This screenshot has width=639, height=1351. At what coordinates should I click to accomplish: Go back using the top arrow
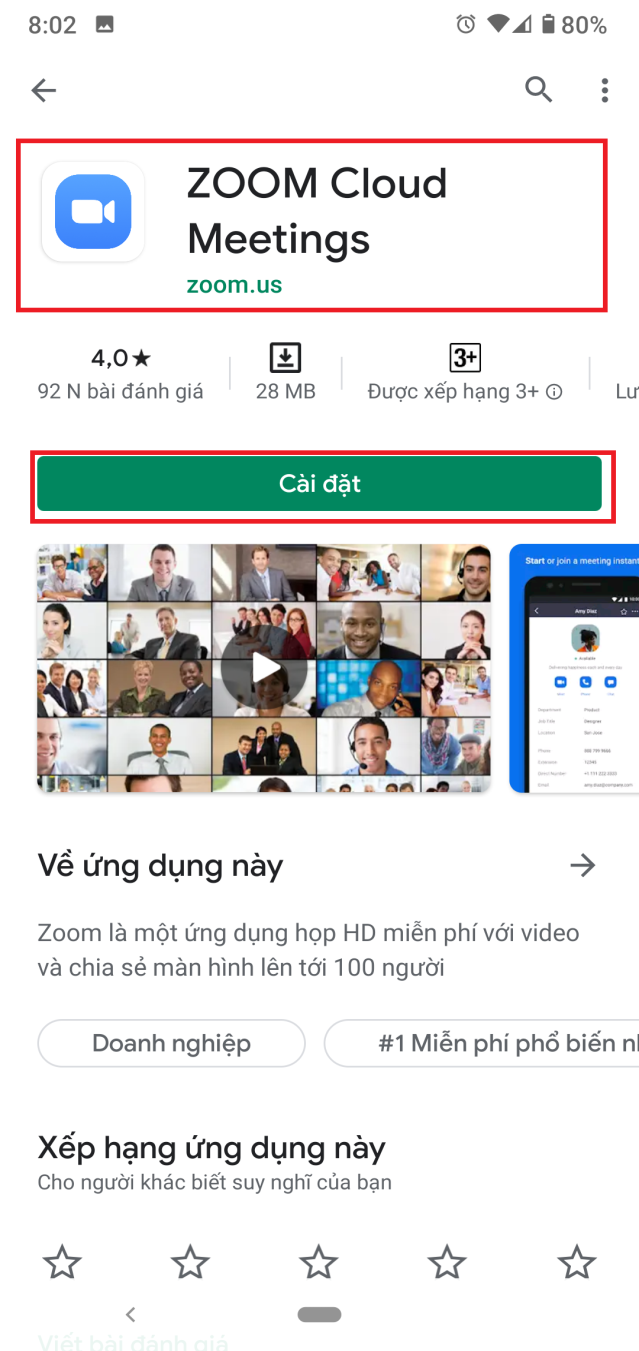[x=44, y=91]
